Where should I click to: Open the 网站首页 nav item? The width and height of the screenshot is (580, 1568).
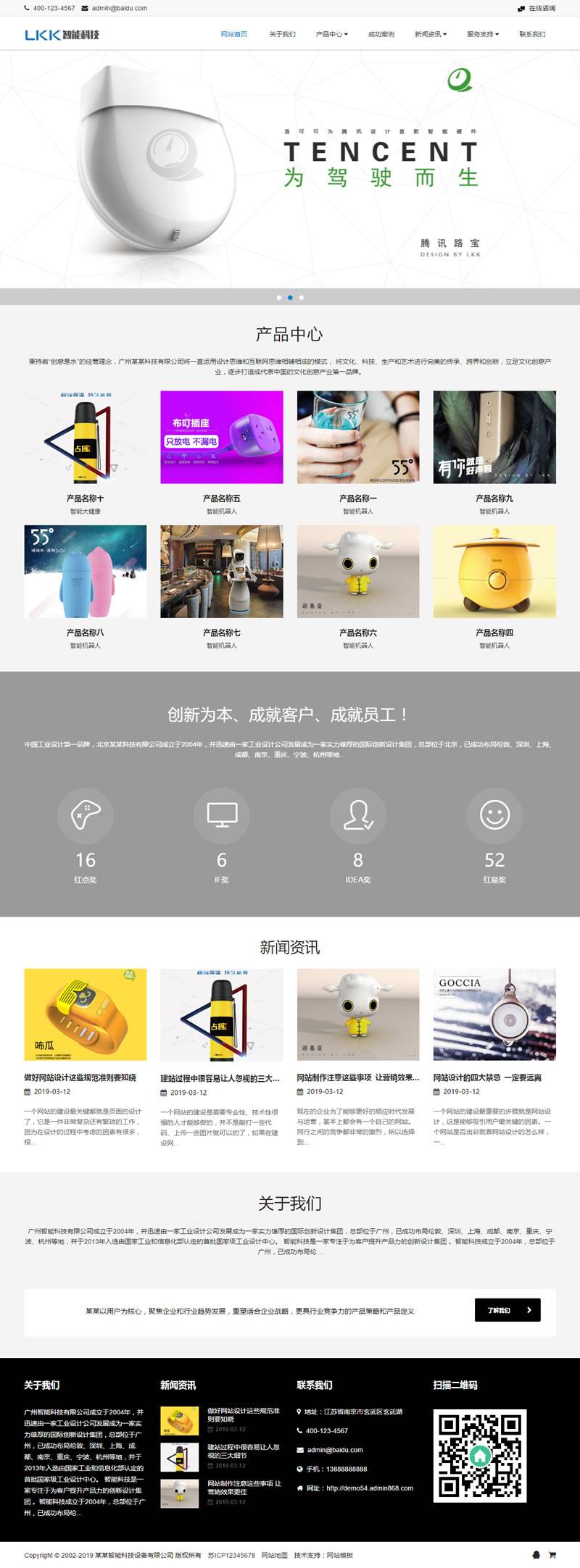pos(233,34)
